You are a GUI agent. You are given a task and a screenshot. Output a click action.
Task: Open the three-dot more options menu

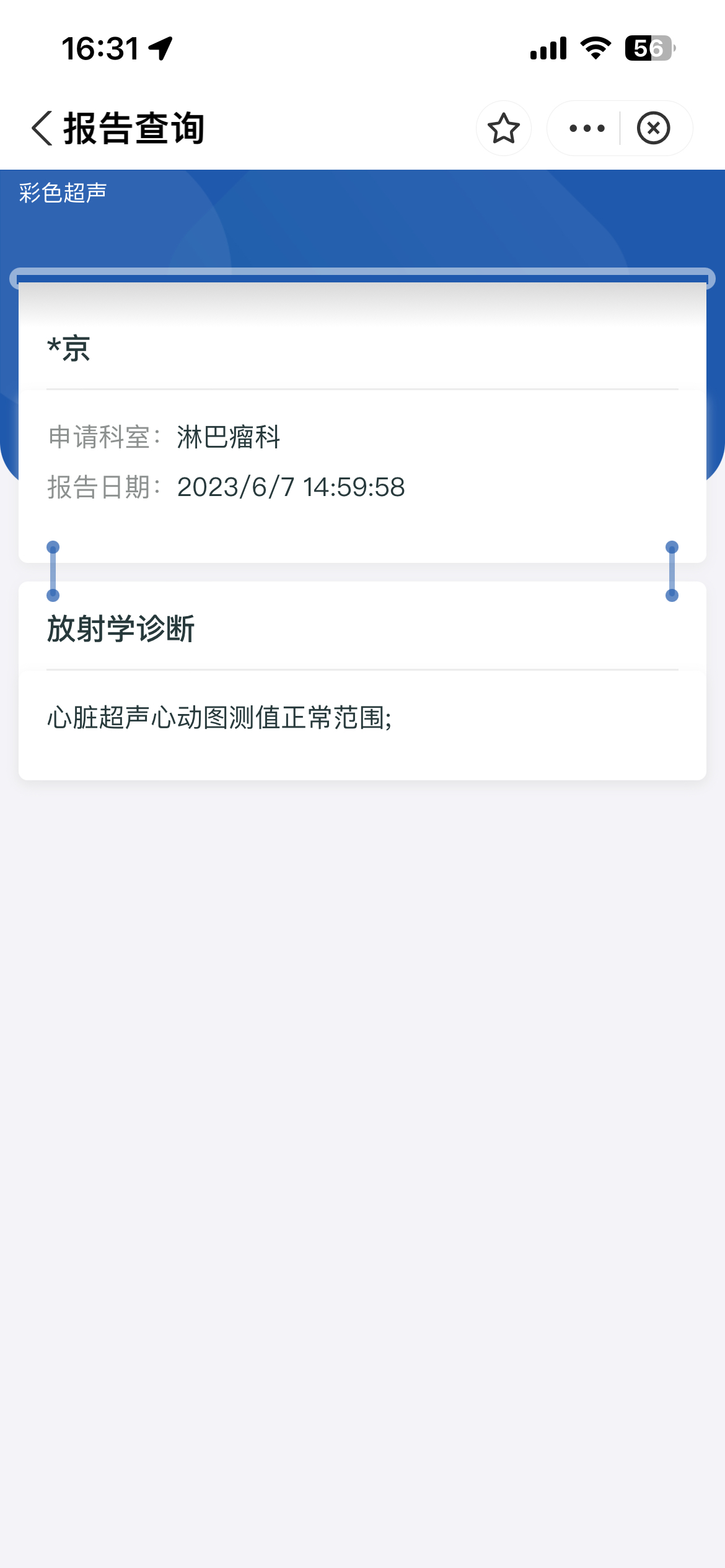(x=586, y=128)
